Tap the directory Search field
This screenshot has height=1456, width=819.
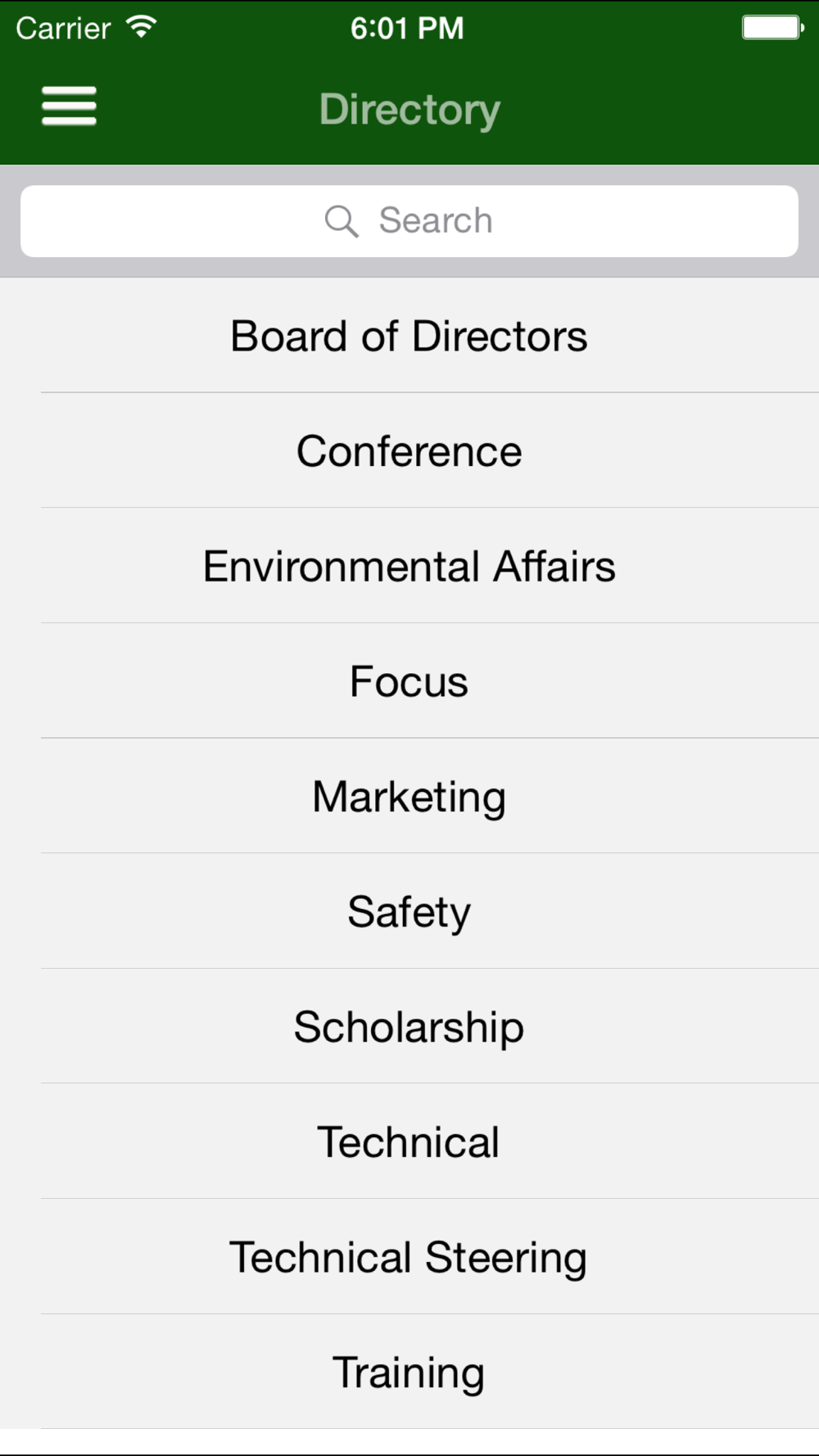pos(409,221)
